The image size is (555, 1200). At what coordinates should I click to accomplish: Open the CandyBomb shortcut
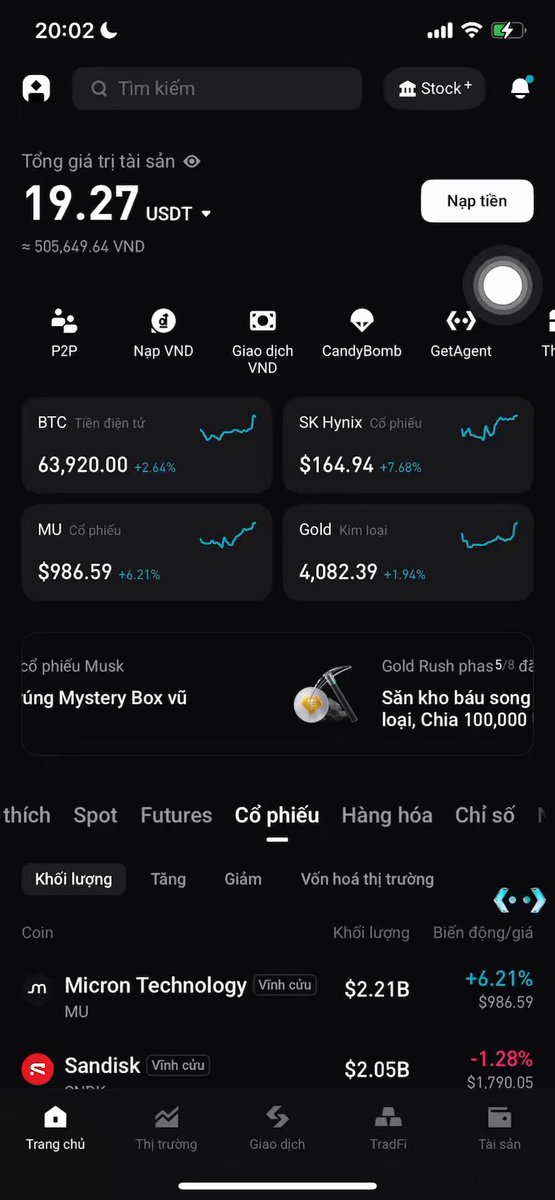pos(362,333)
